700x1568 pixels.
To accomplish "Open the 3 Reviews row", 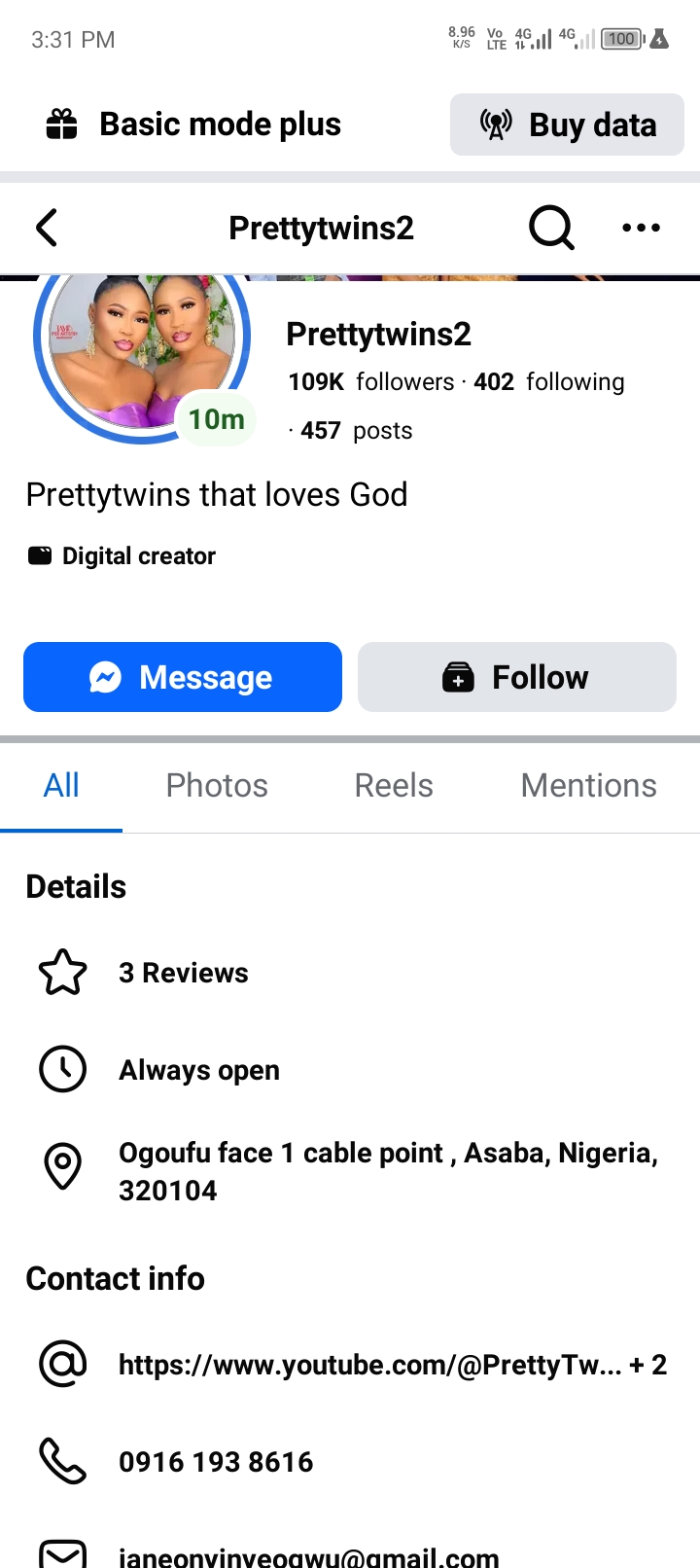I will click(183, 973).
